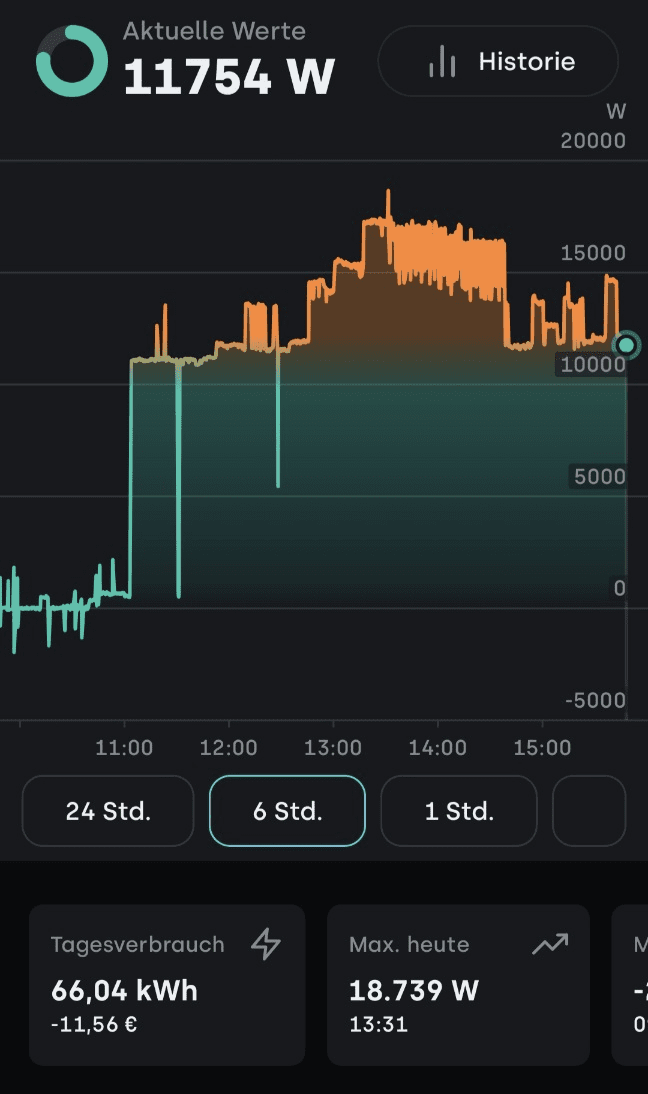Switch chart to 24 Std. range
Image resolution: width=648 pixels, height=1094 pixels.
click(x=108, y=811)
